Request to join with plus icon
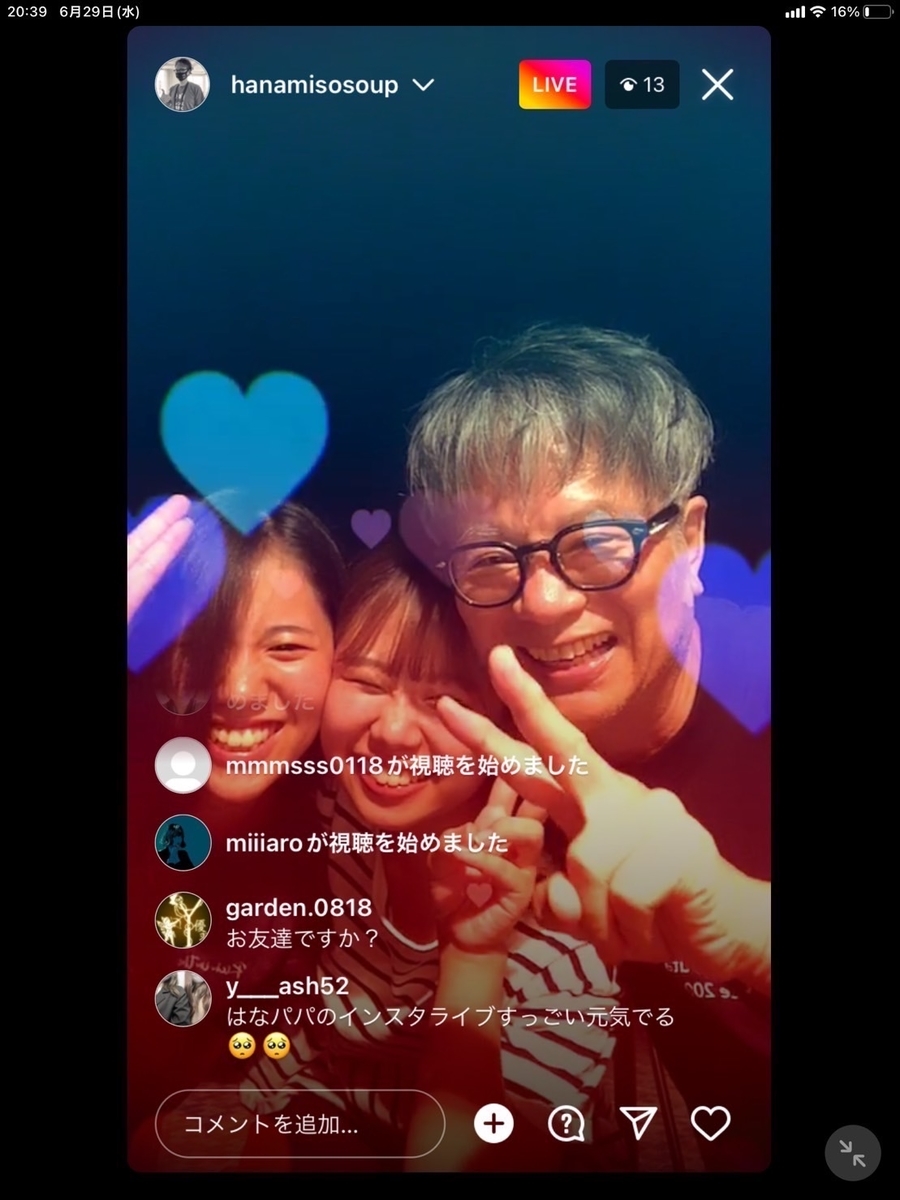 [x=493, y=1124]
